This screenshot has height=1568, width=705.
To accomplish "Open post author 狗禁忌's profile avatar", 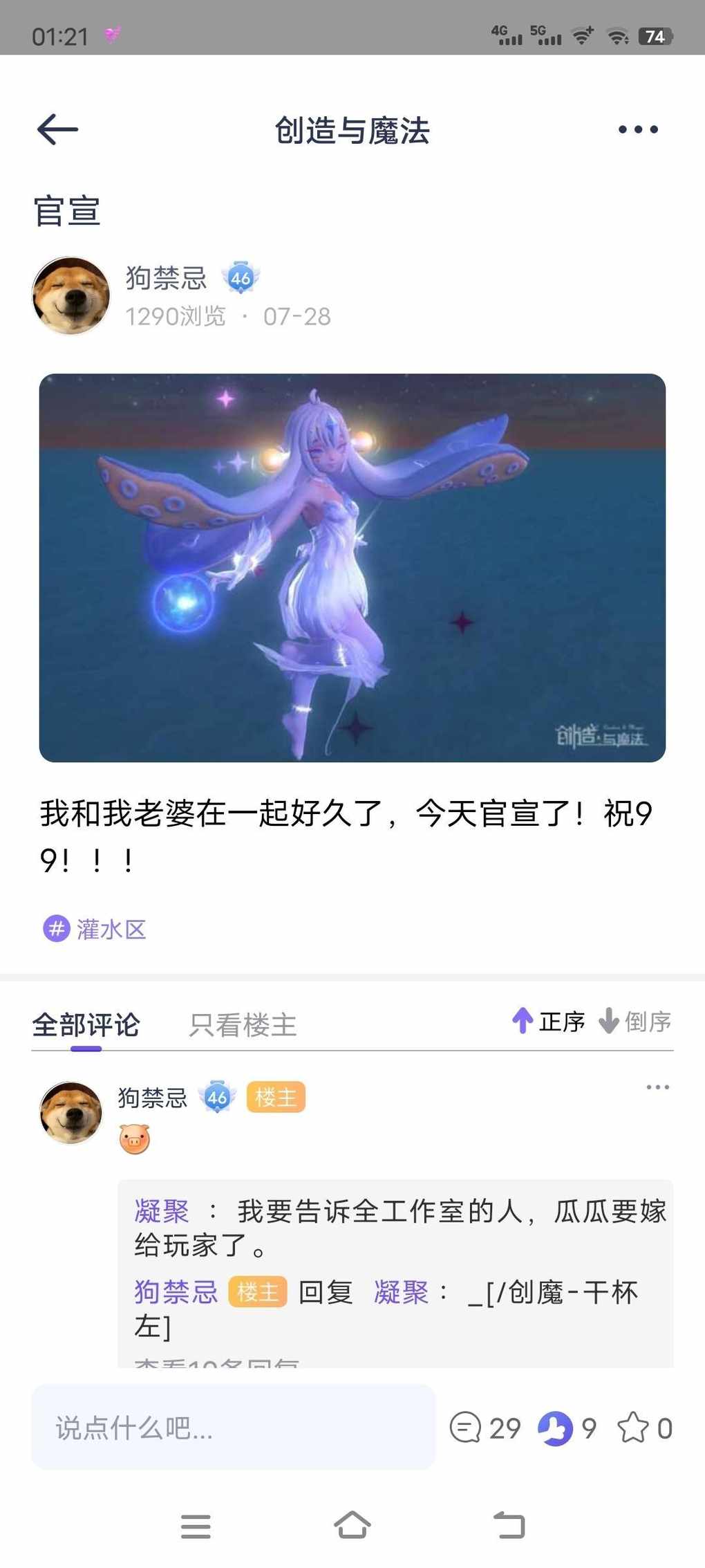I will (x=70, y=296).
